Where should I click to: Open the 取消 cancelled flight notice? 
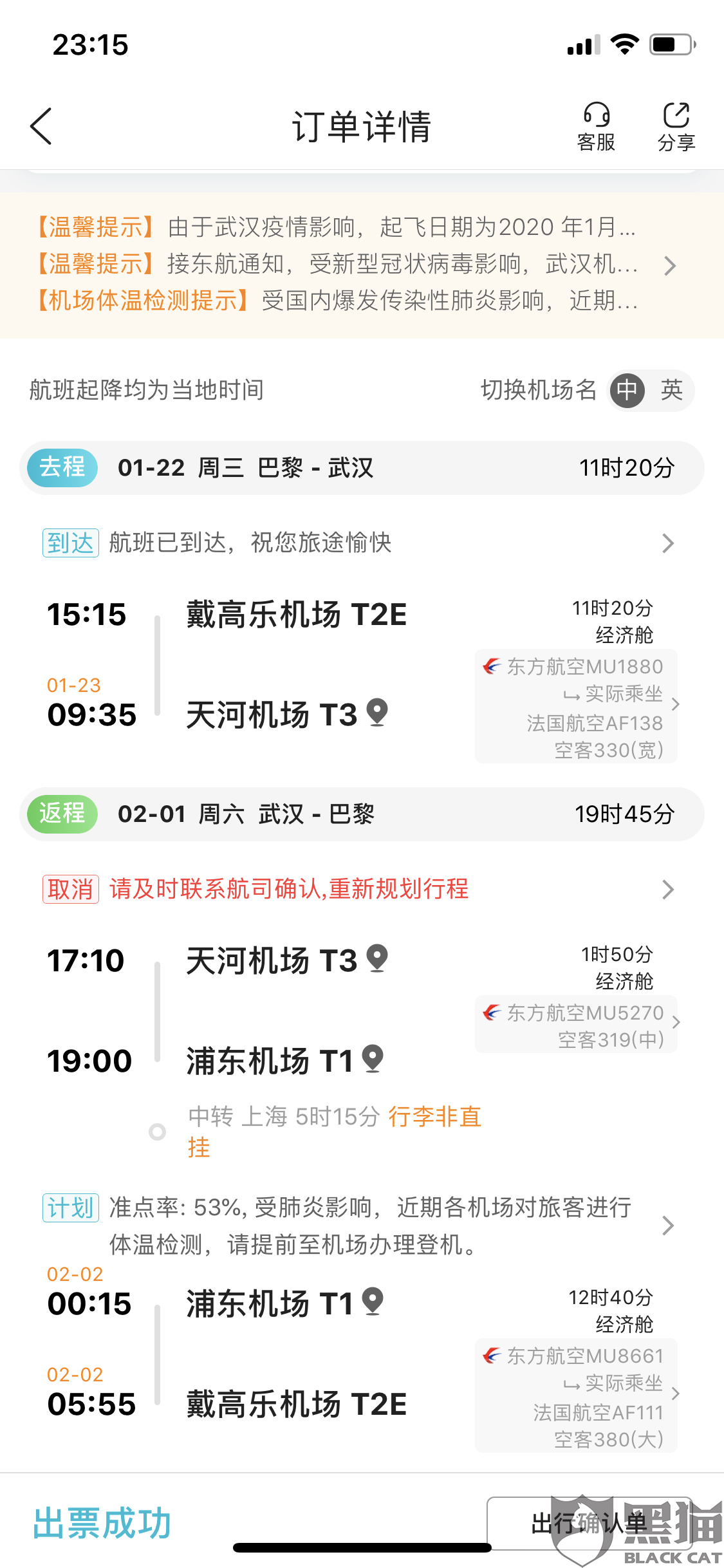tap(360, 890)
